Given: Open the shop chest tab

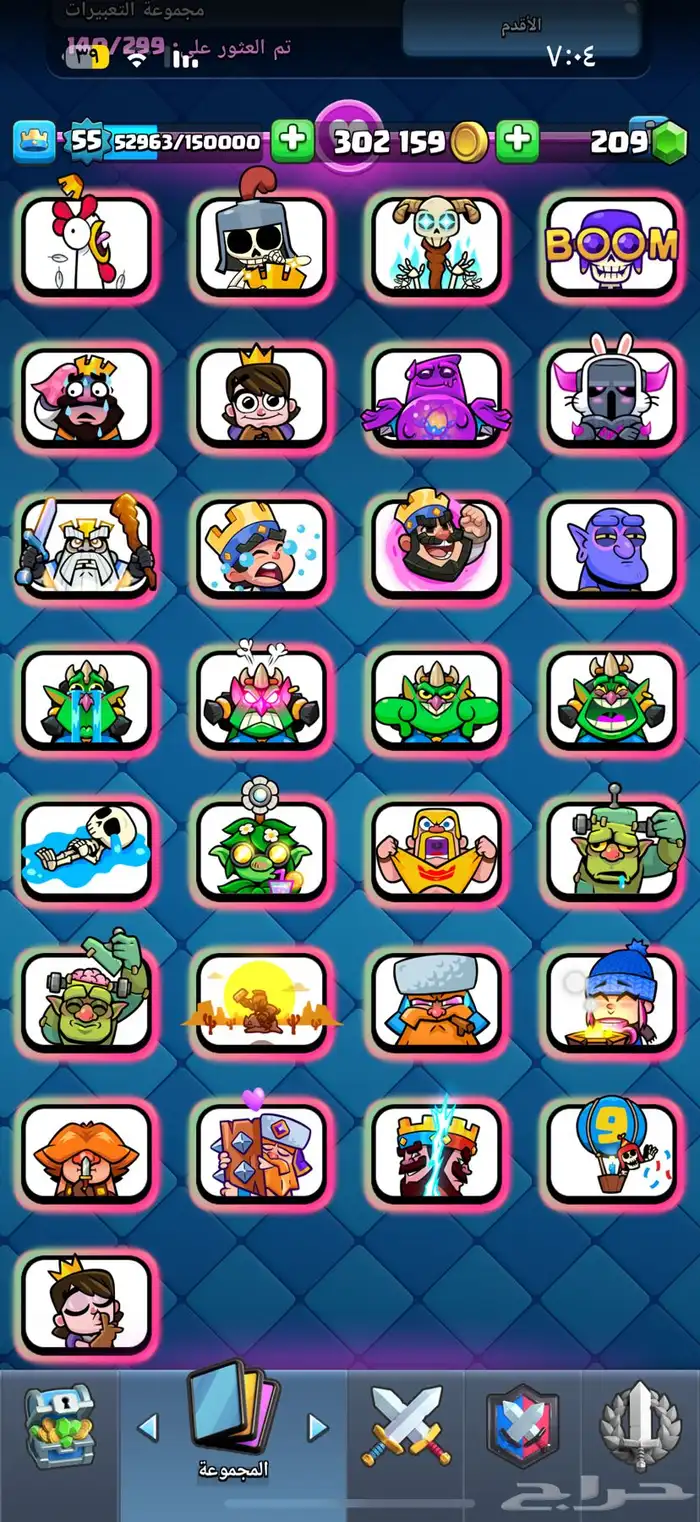Looking at the screenshot, I should coord(58,1428).
